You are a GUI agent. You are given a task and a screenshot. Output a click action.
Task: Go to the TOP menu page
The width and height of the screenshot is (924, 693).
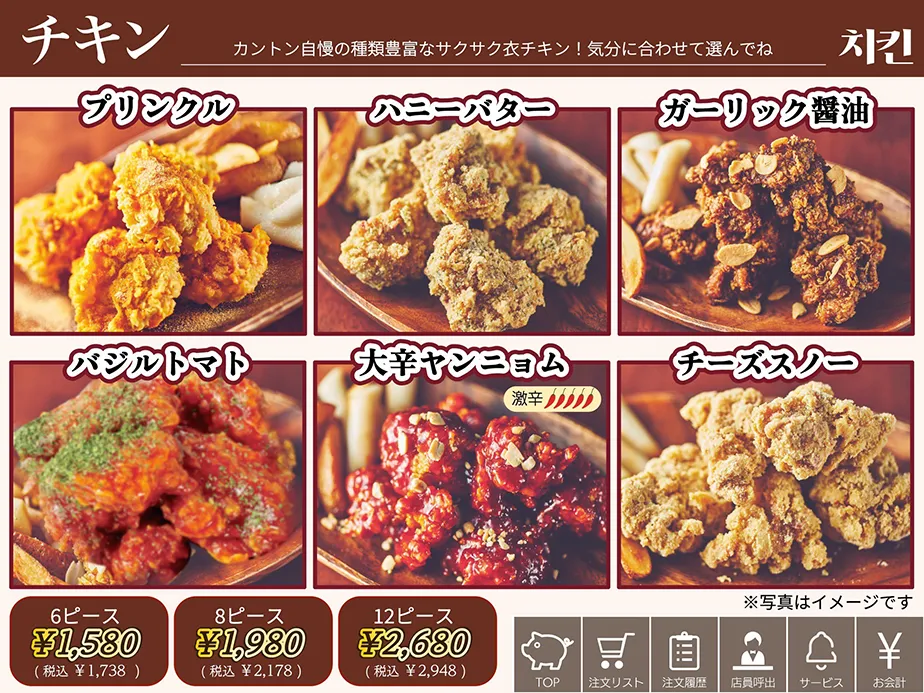pyautogui.click(x=548, y=655)
